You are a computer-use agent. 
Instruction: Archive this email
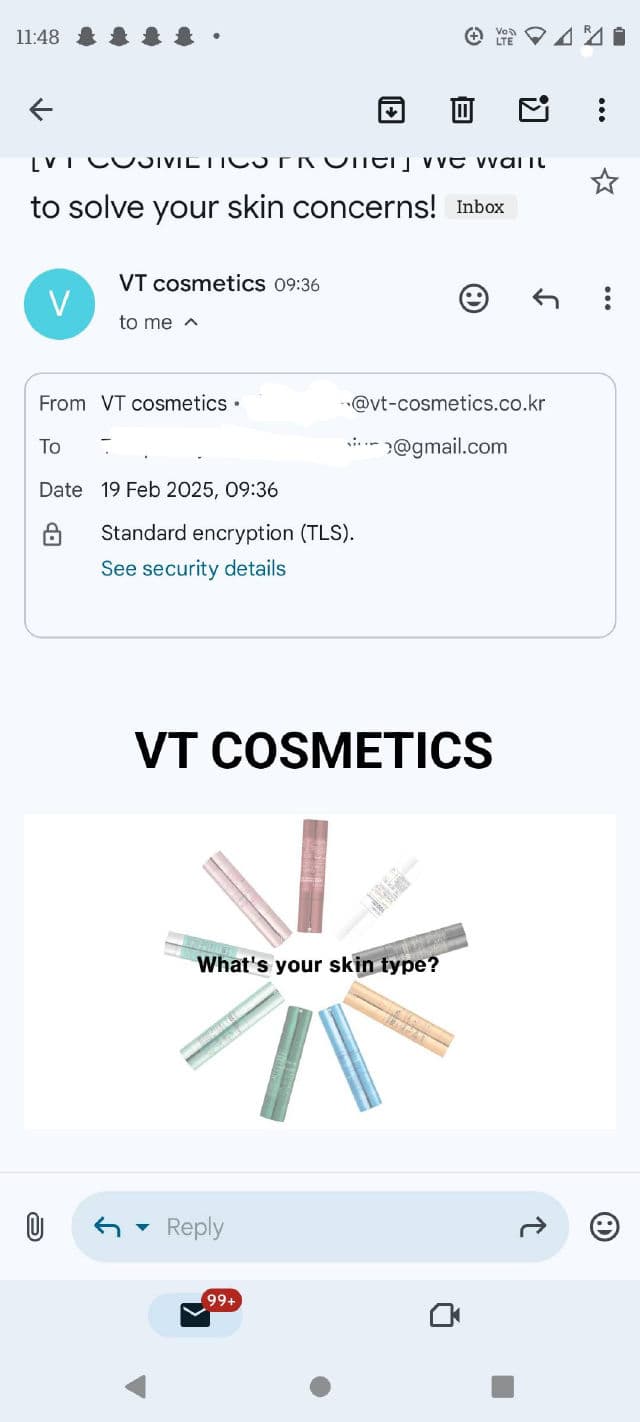pyautogui.click(x=391, y=110)
